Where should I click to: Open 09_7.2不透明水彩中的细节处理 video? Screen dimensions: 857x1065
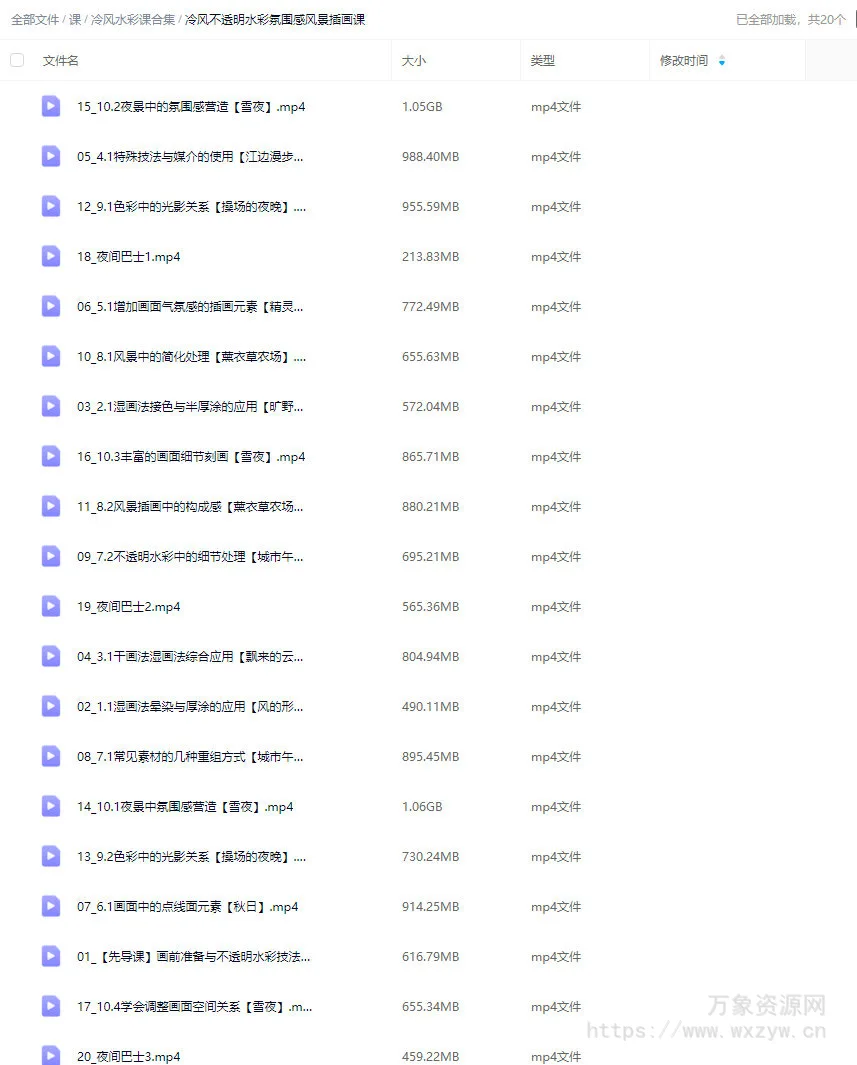(x=189, y=557)
